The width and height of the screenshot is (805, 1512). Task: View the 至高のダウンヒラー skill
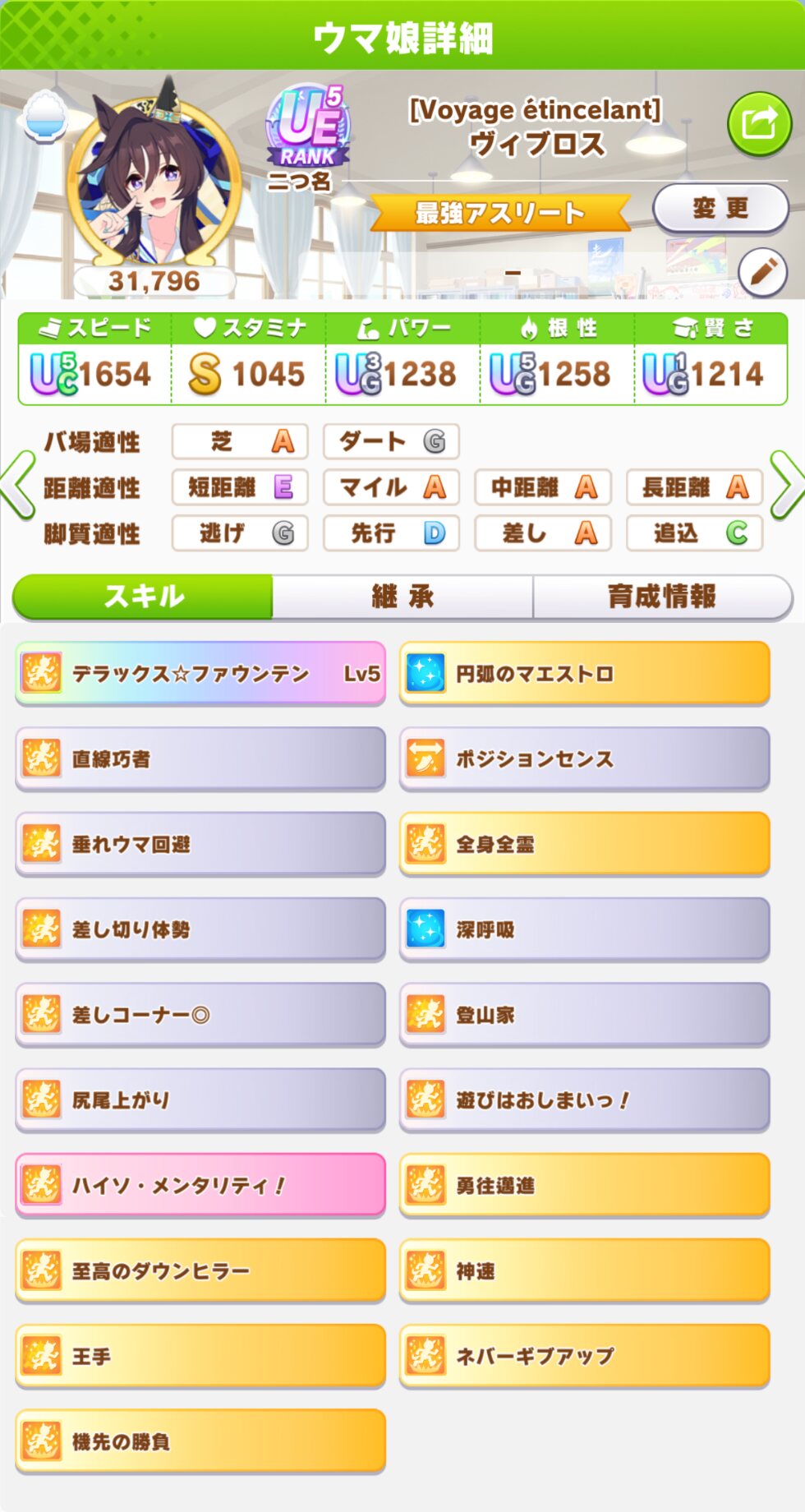tap(200, 1271)
